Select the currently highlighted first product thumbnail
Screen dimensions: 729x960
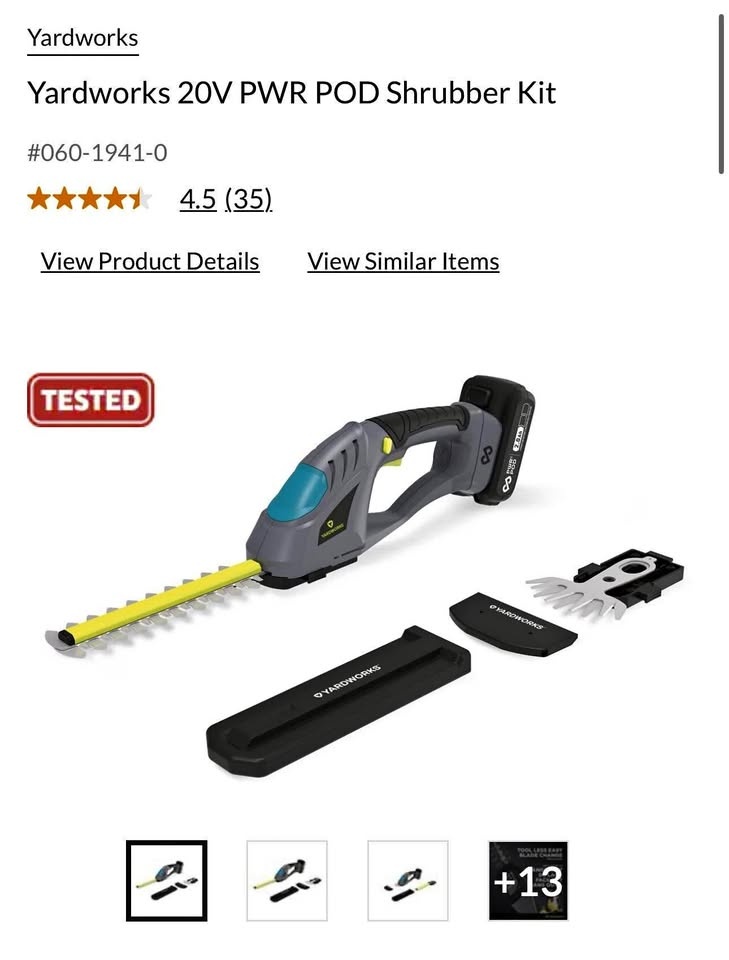click(x=166, y=880)
